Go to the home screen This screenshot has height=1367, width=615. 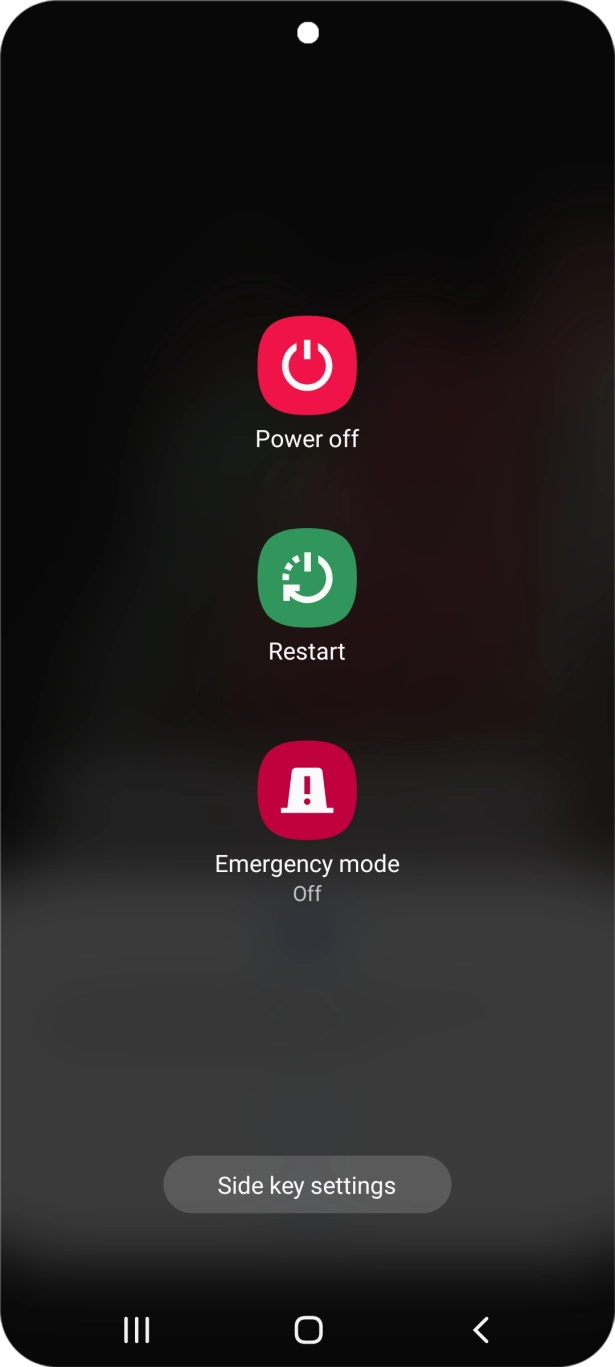tap(308, 1329)
